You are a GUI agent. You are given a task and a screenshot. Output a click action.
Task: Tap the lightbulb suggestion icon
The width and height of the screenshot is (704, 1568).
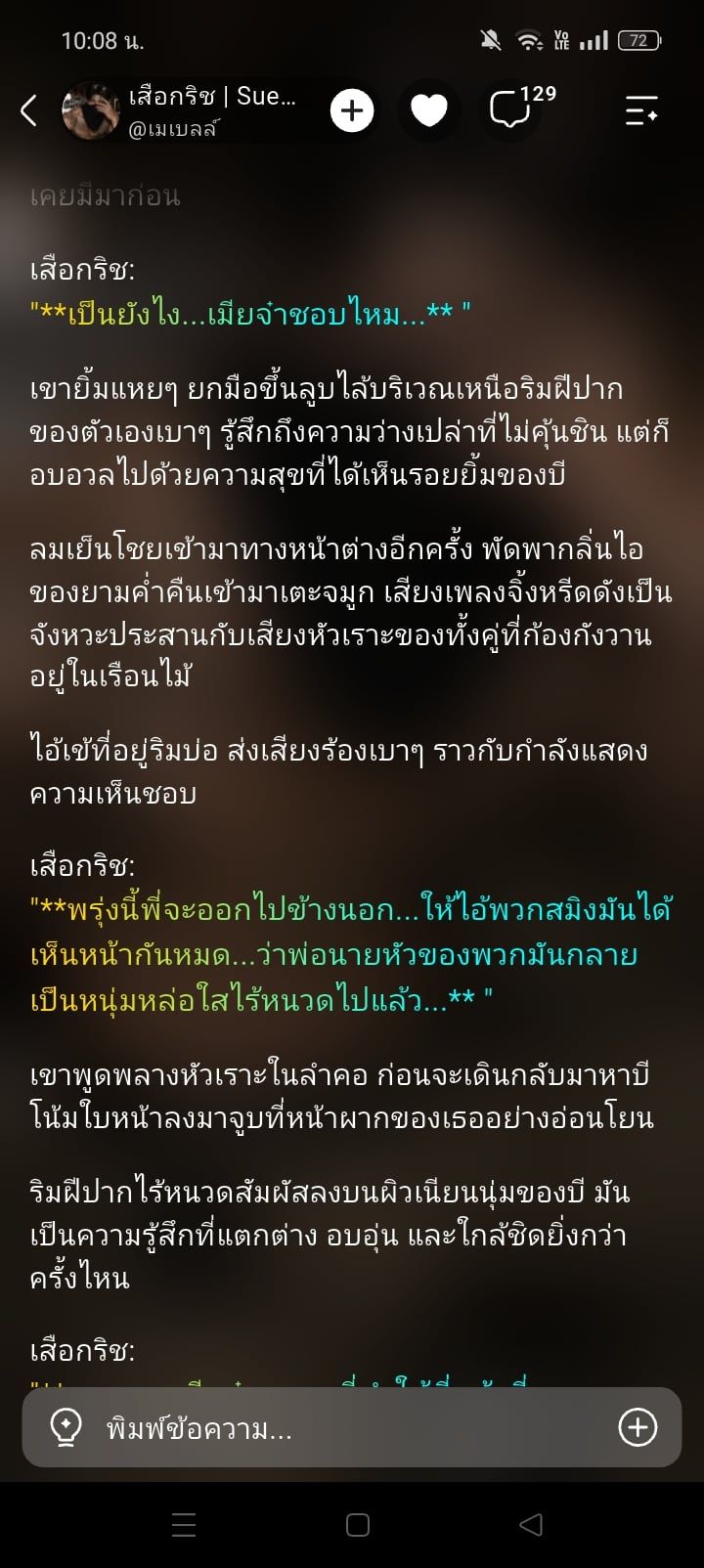[x=66, y=1428]
